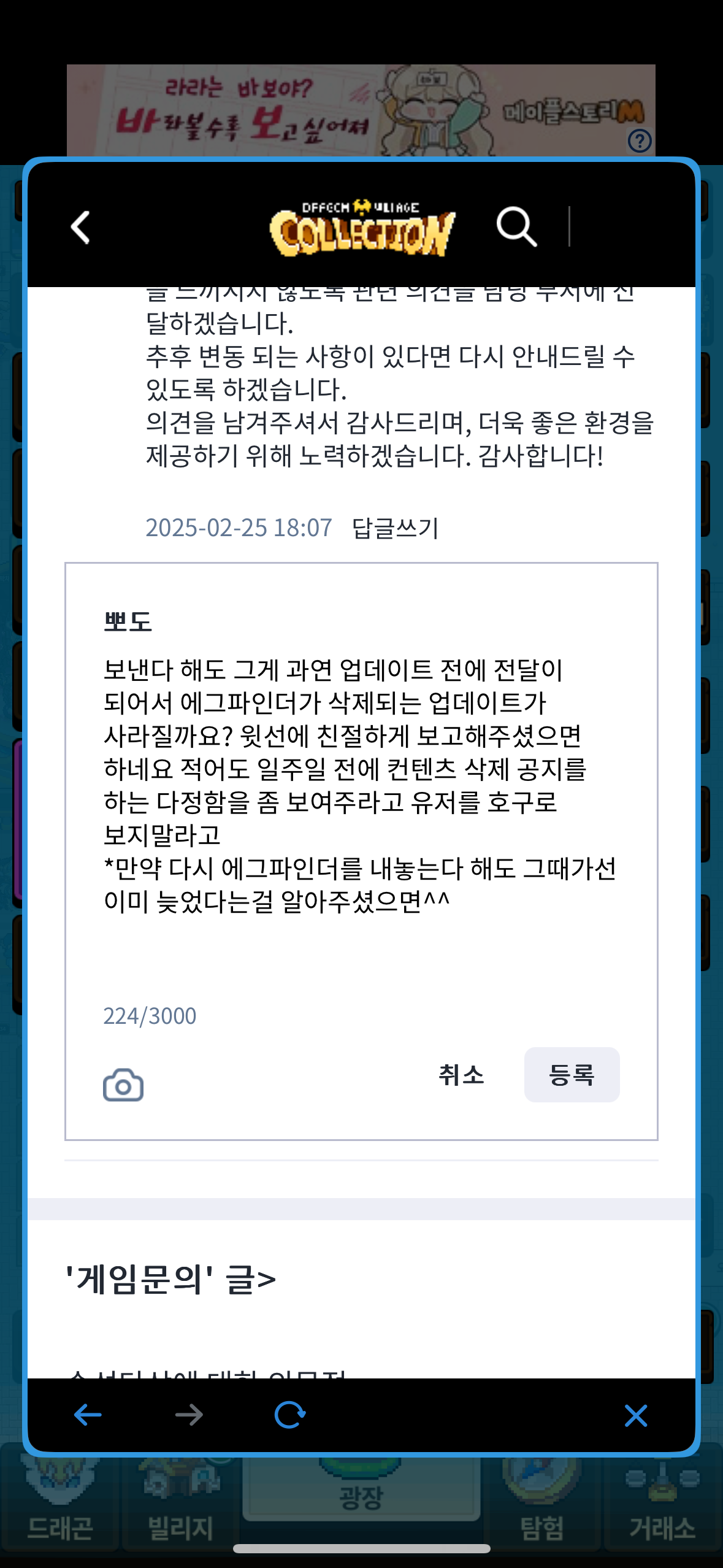Open the '게임문의' posts list
The height and width of the screenshot is (1568, 723).
coord(170,1280)
